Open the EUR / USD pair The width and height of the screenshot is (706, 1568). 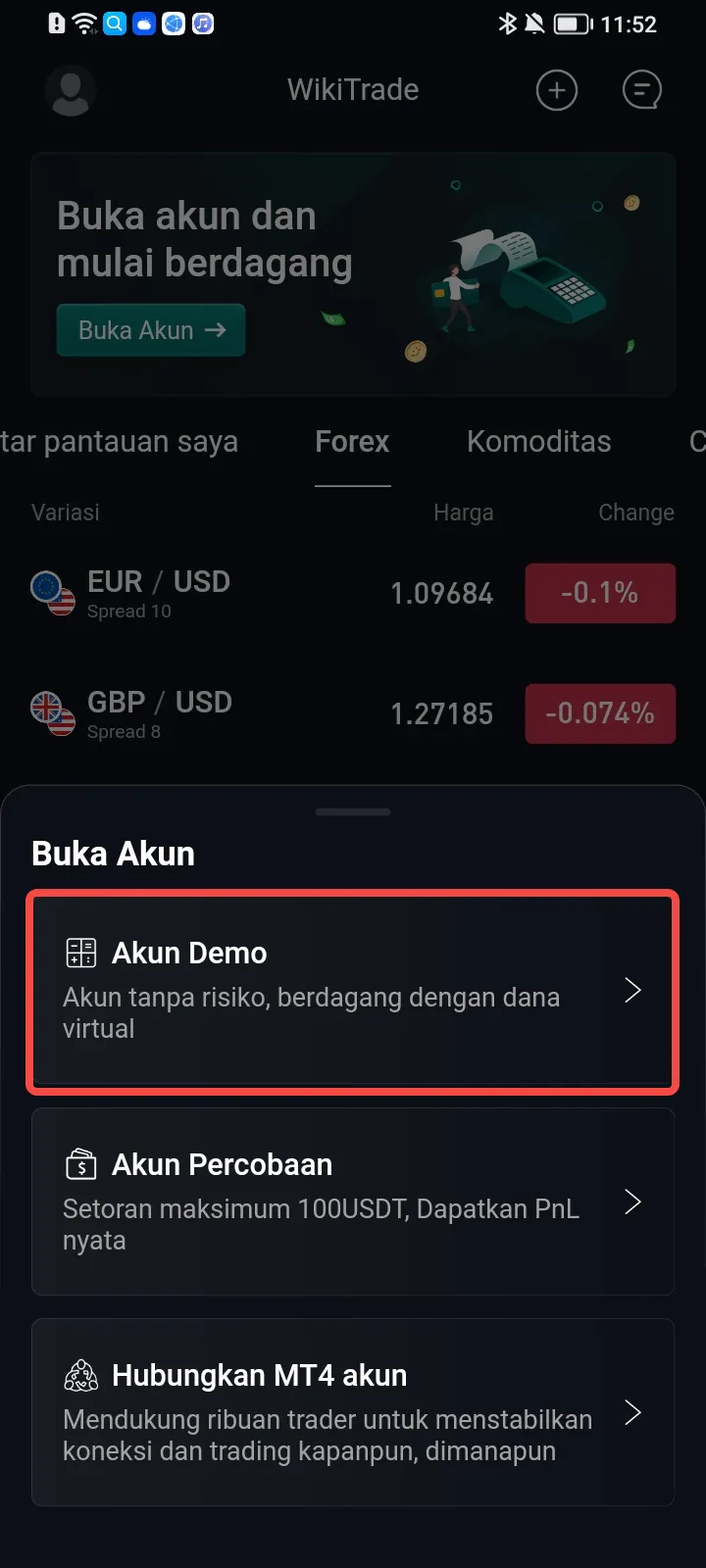pos(353,594)
